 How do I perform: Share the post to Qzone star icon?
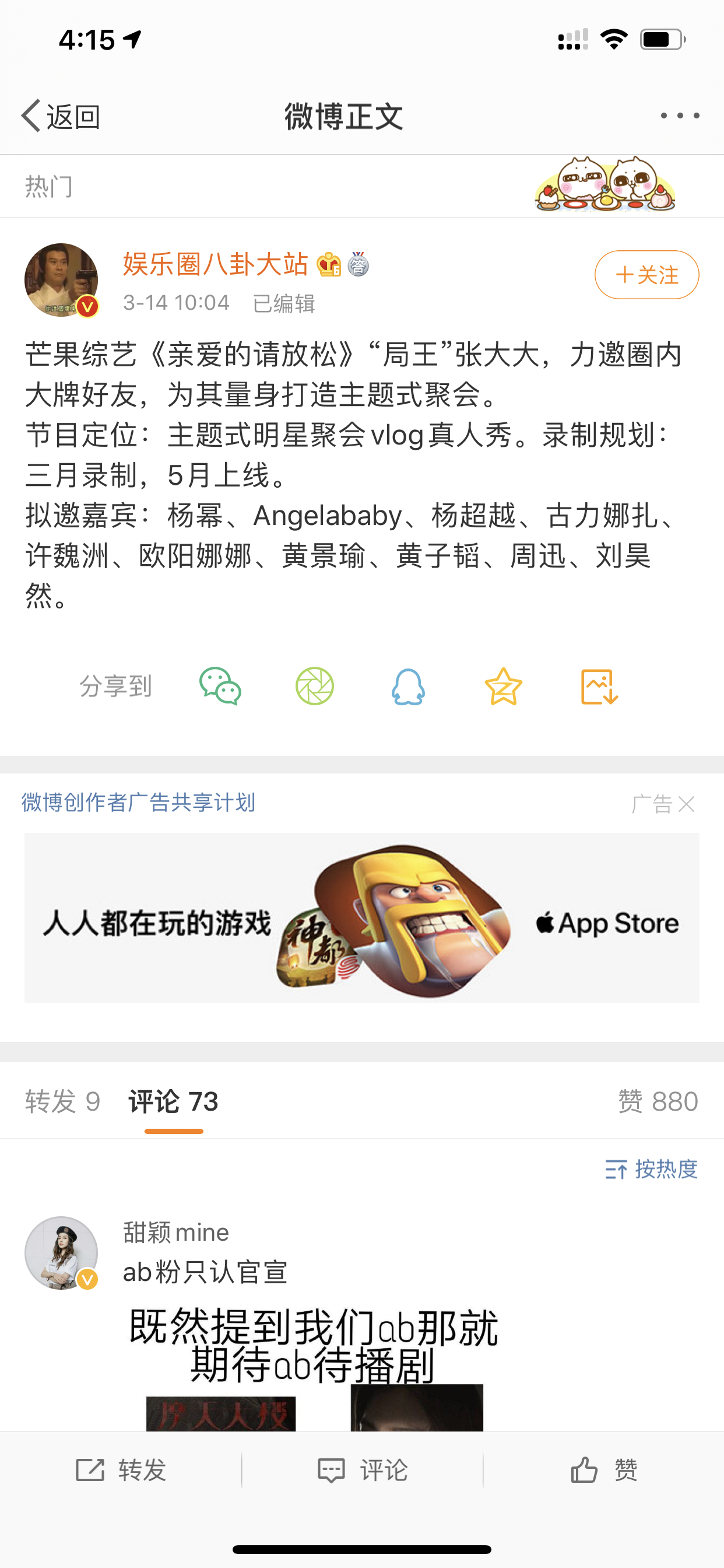click(503, 687)
